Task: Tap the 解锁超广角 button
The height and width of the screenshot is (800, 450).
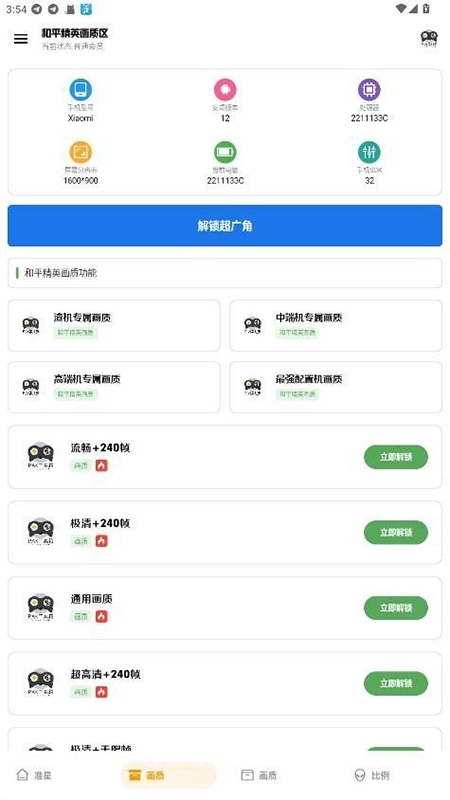Action: 225,226
